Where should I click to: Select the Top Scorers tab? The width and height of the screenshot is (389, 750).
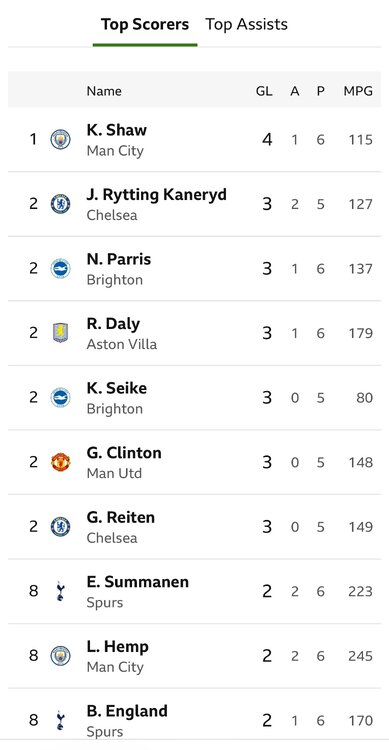[145, 24]
